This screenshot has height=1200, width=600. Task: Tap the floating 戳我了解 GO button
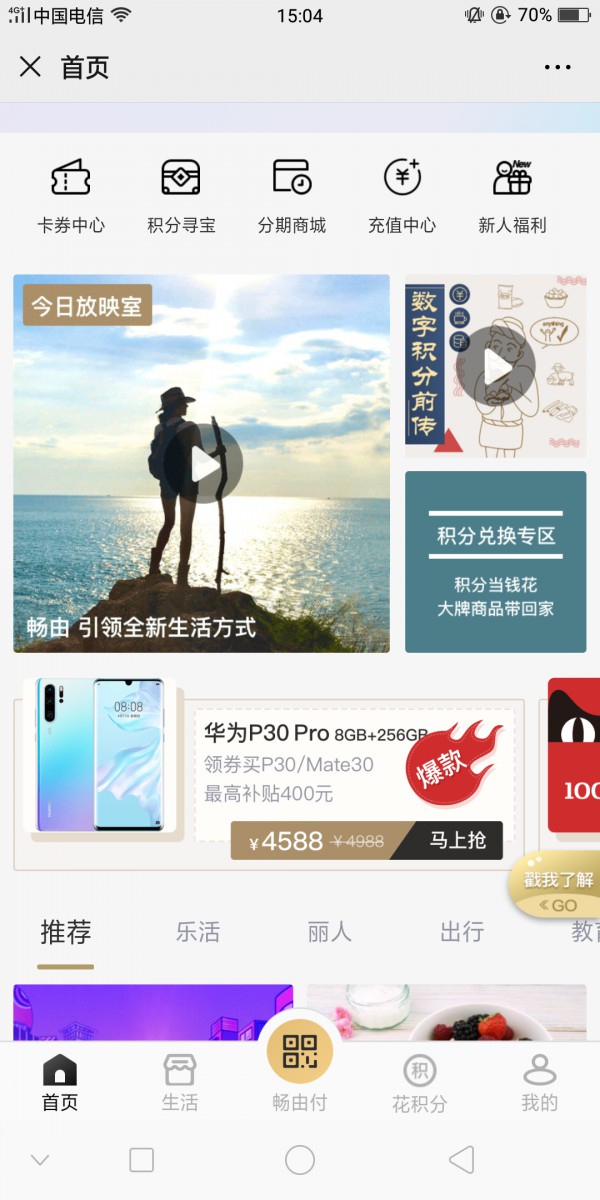pos(558,888)
